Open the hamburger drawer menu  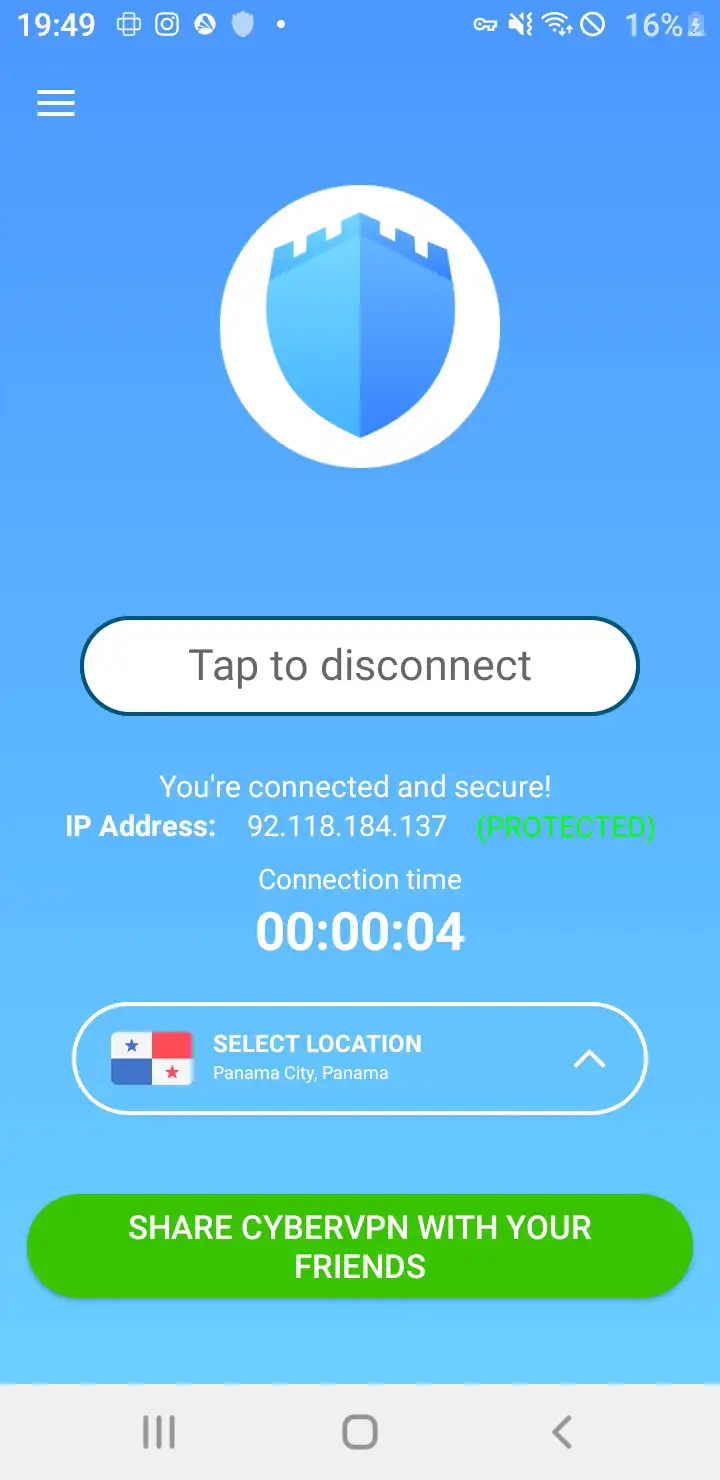(x=56, y=103)
